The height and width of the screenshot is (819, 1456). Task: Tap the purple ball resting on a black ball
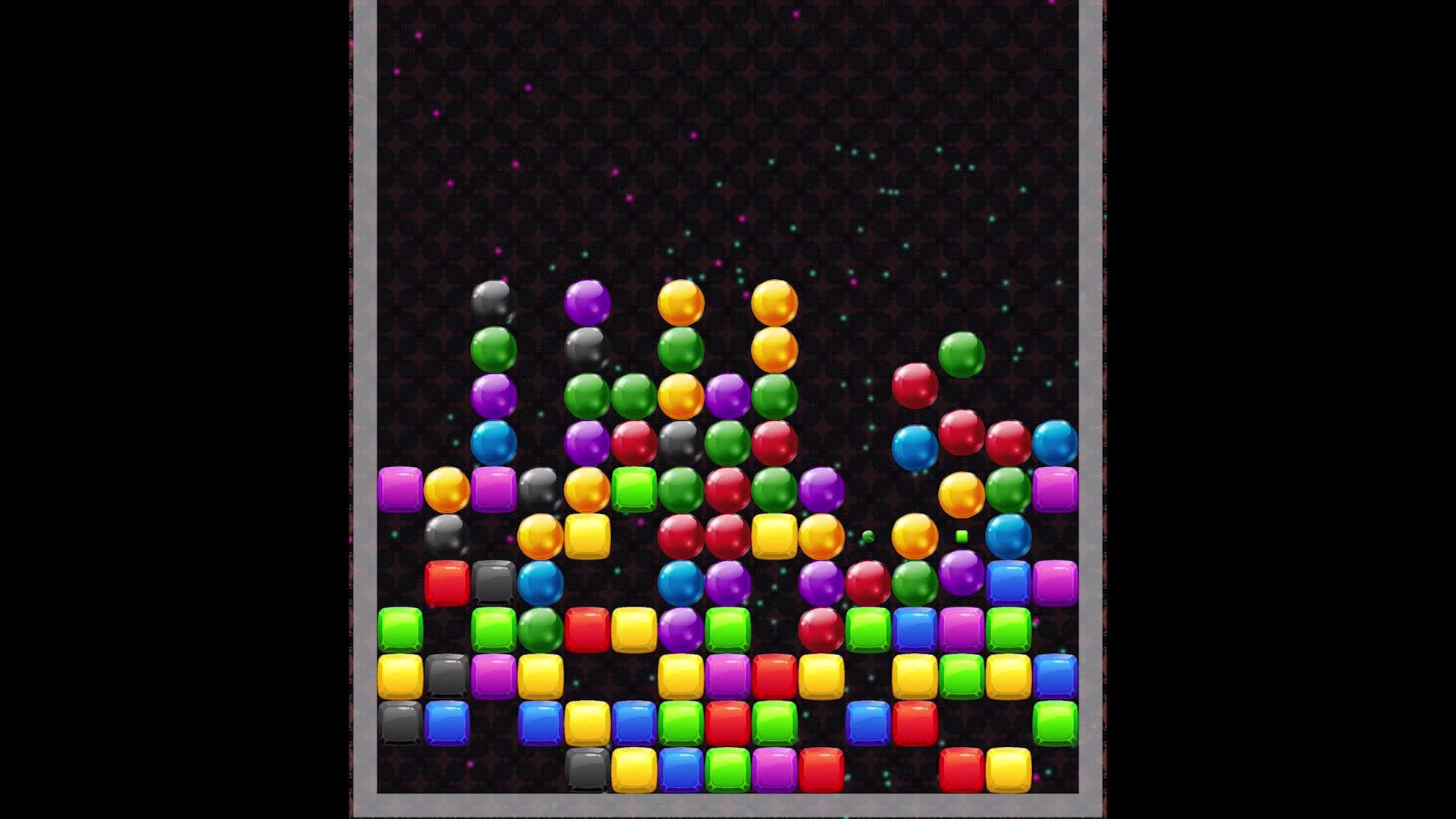point(587,302)
